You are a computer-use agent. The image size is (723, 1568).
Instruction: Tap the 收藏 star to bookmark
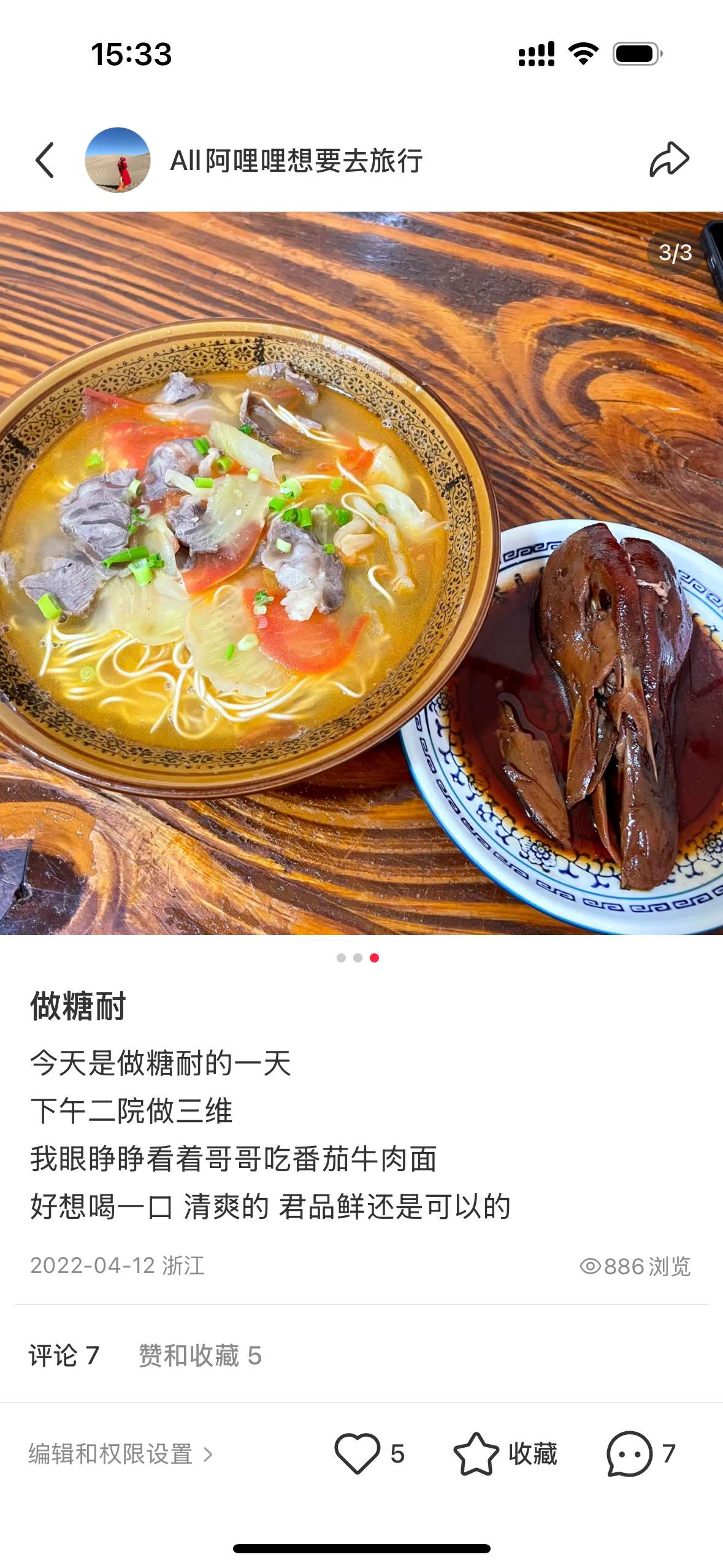pos(476,1453)
